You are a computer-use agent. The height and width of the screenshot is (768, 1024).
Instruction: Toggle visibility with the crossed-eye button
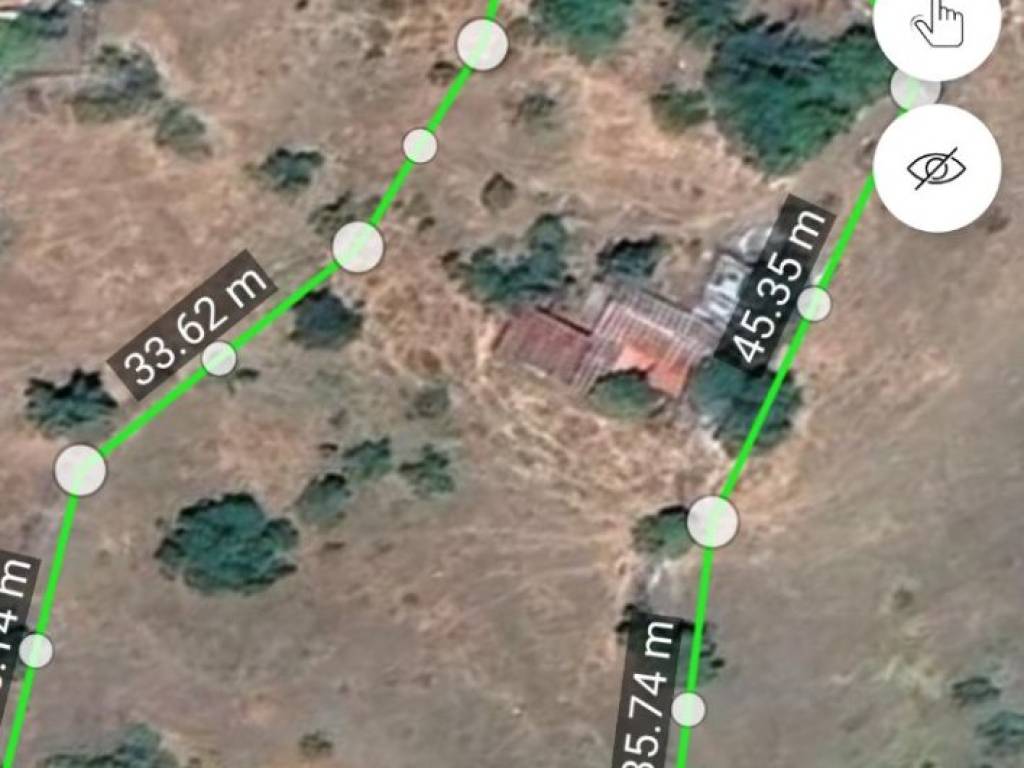coord(937,168)
